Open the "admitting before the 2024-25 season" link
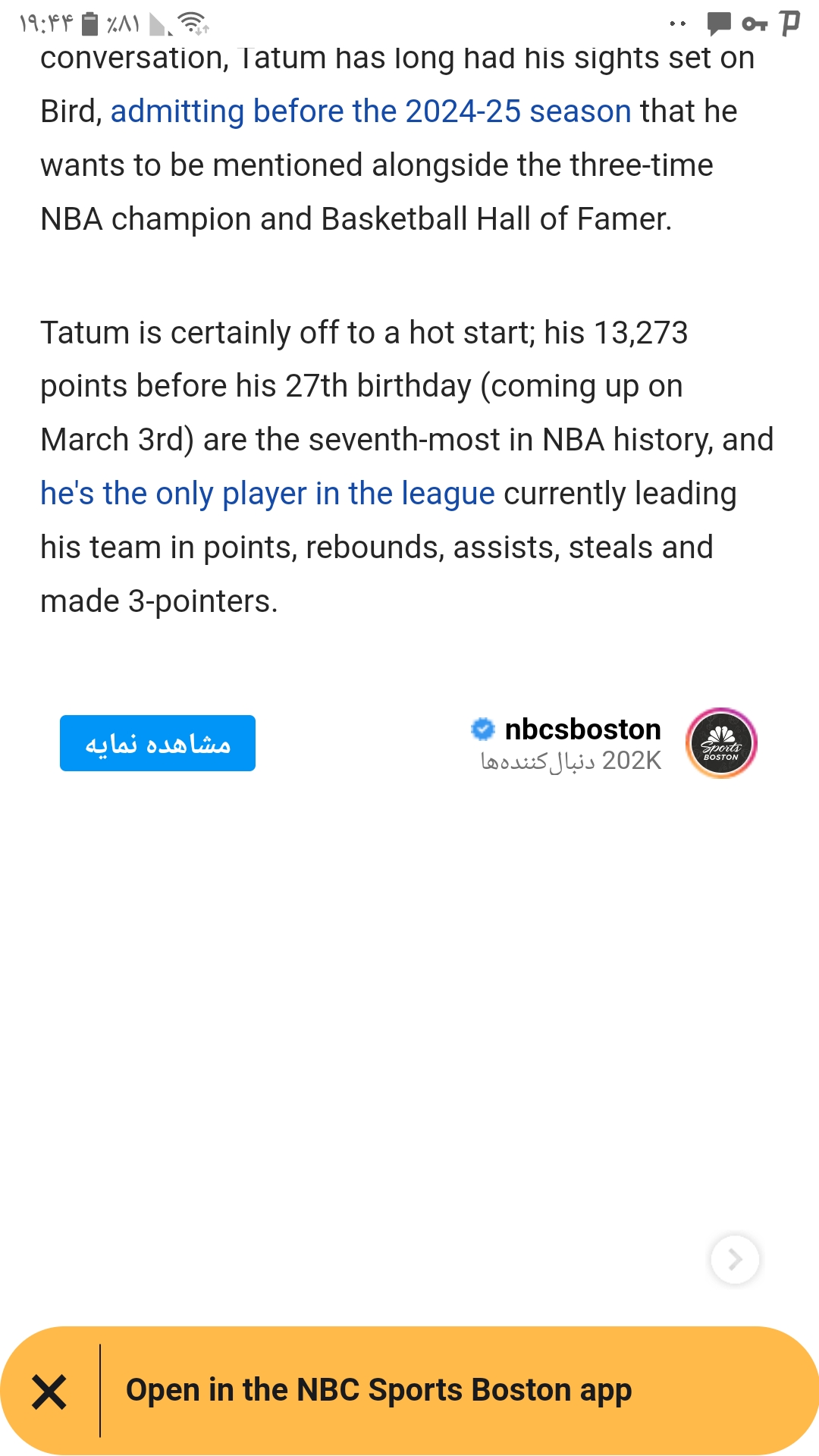 (x=371, y=111)
